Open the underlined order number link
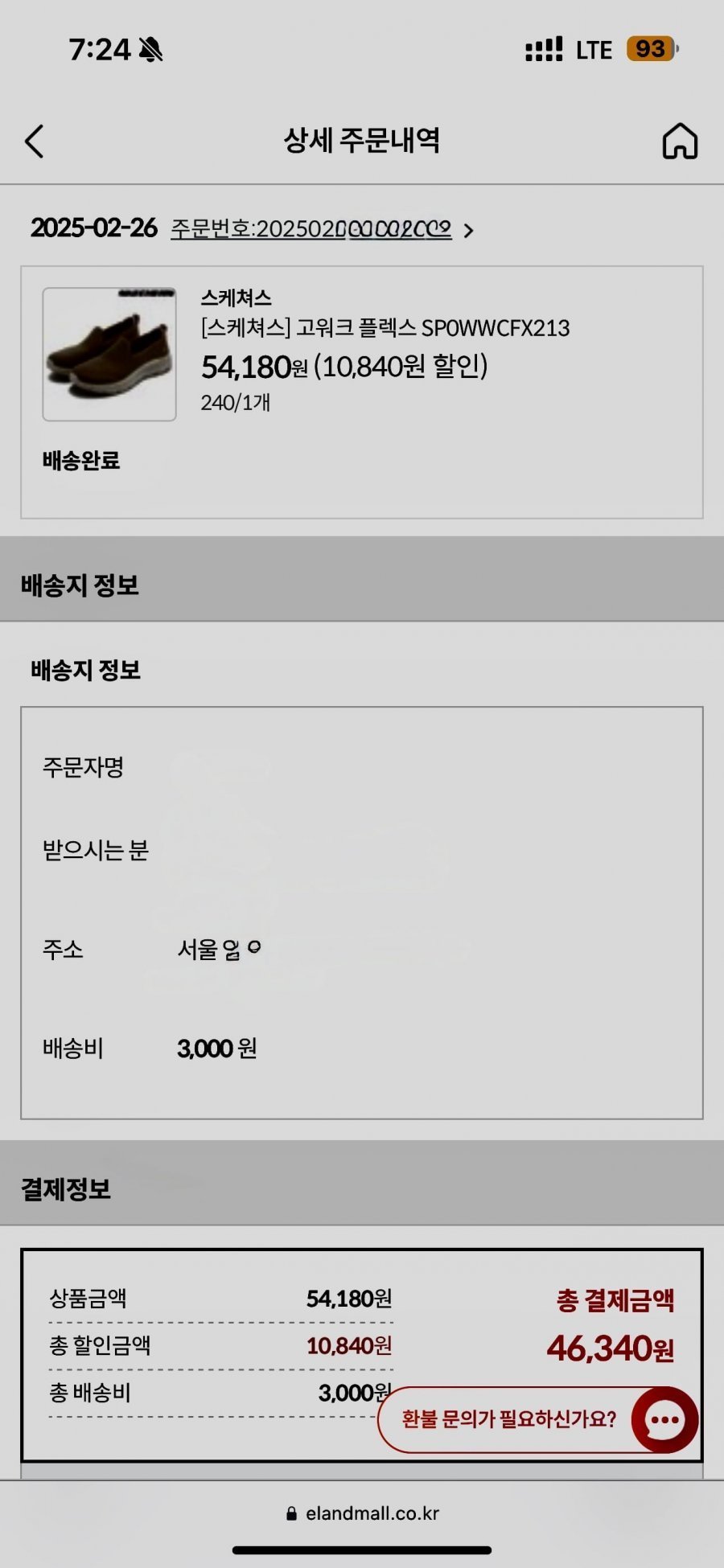This screenshot has height=1568, width=724. click(311, 229)
